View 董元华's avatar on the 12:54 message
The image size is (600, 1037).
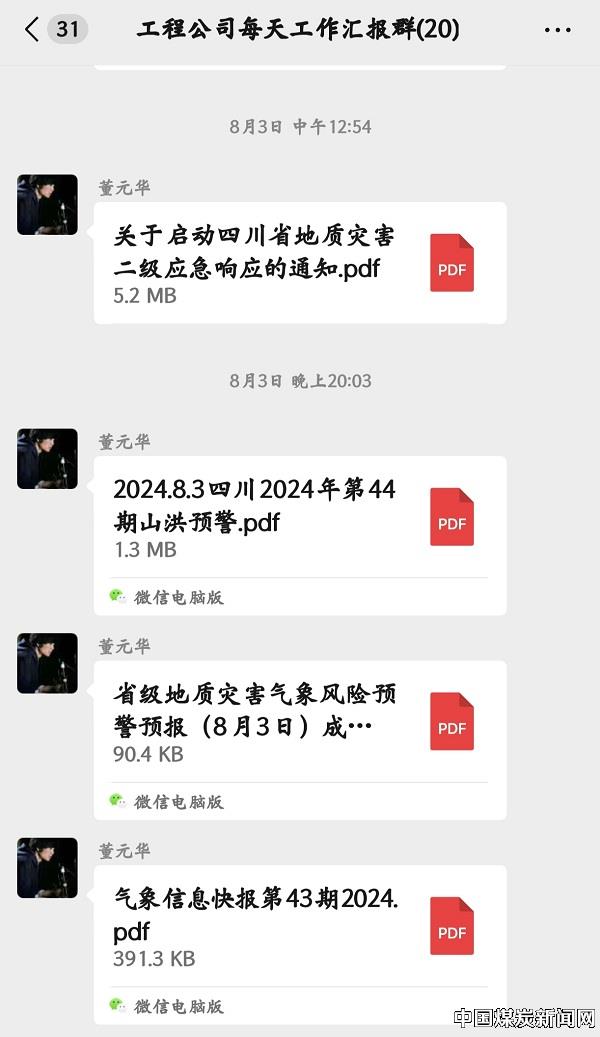(x=47, y=205)
